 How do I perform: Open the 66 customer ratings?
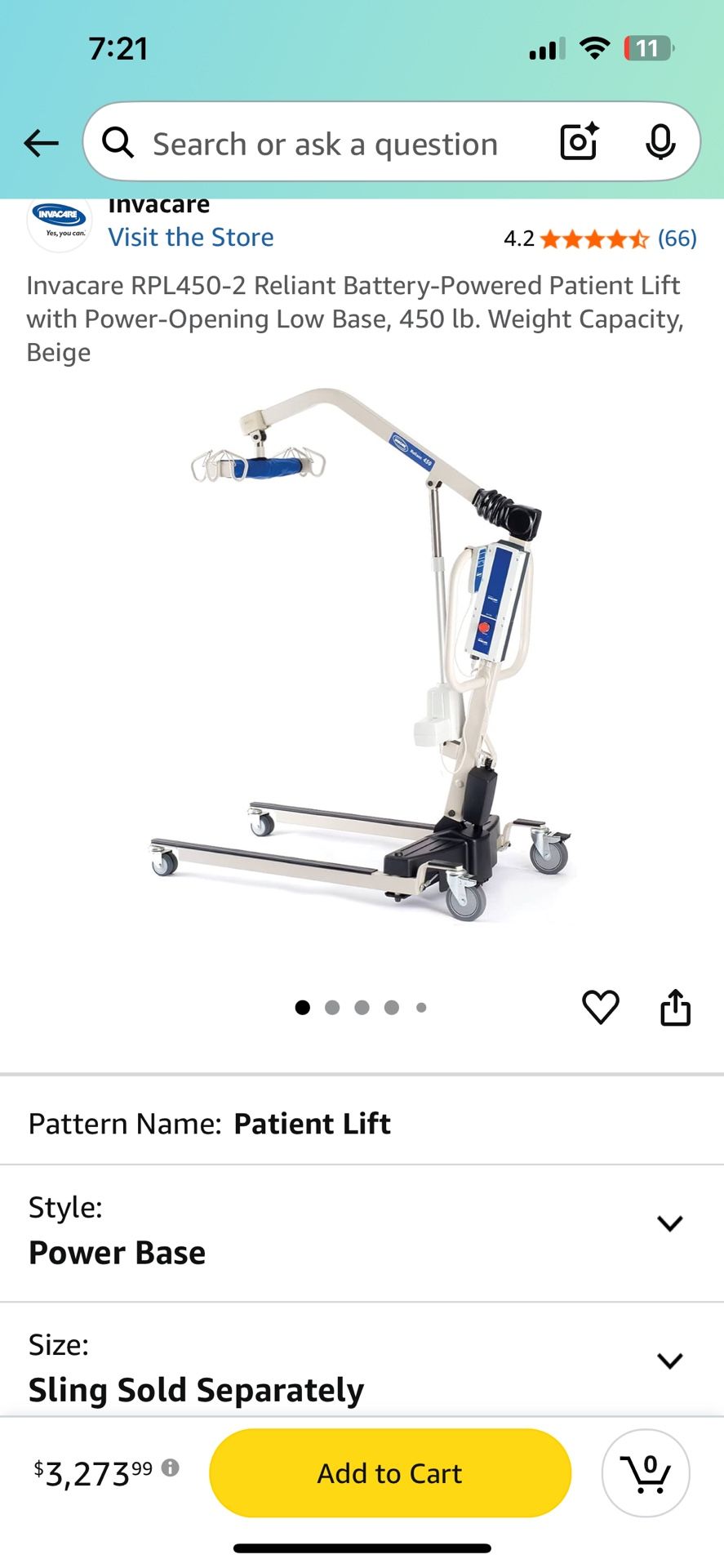[x=677, y=238]
